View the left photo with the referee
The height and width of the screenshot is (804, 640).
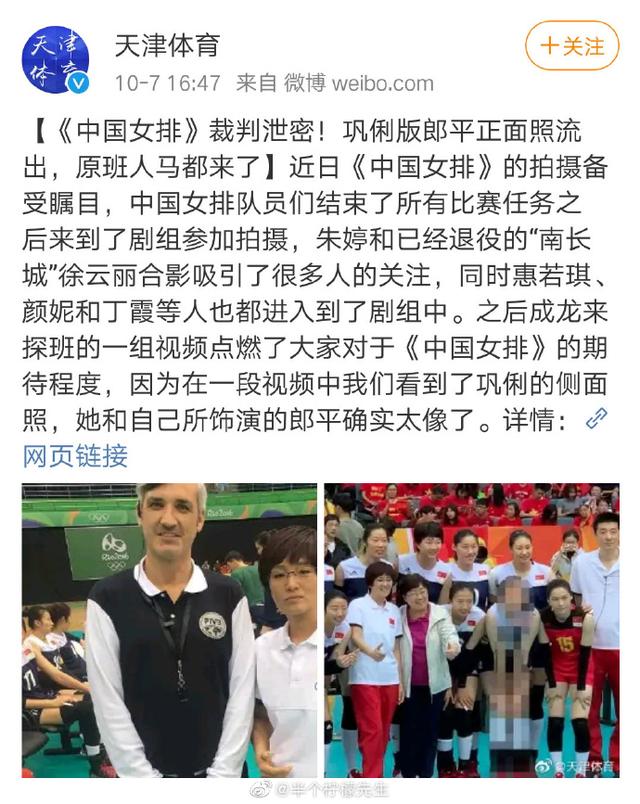(x=169, y=630)
